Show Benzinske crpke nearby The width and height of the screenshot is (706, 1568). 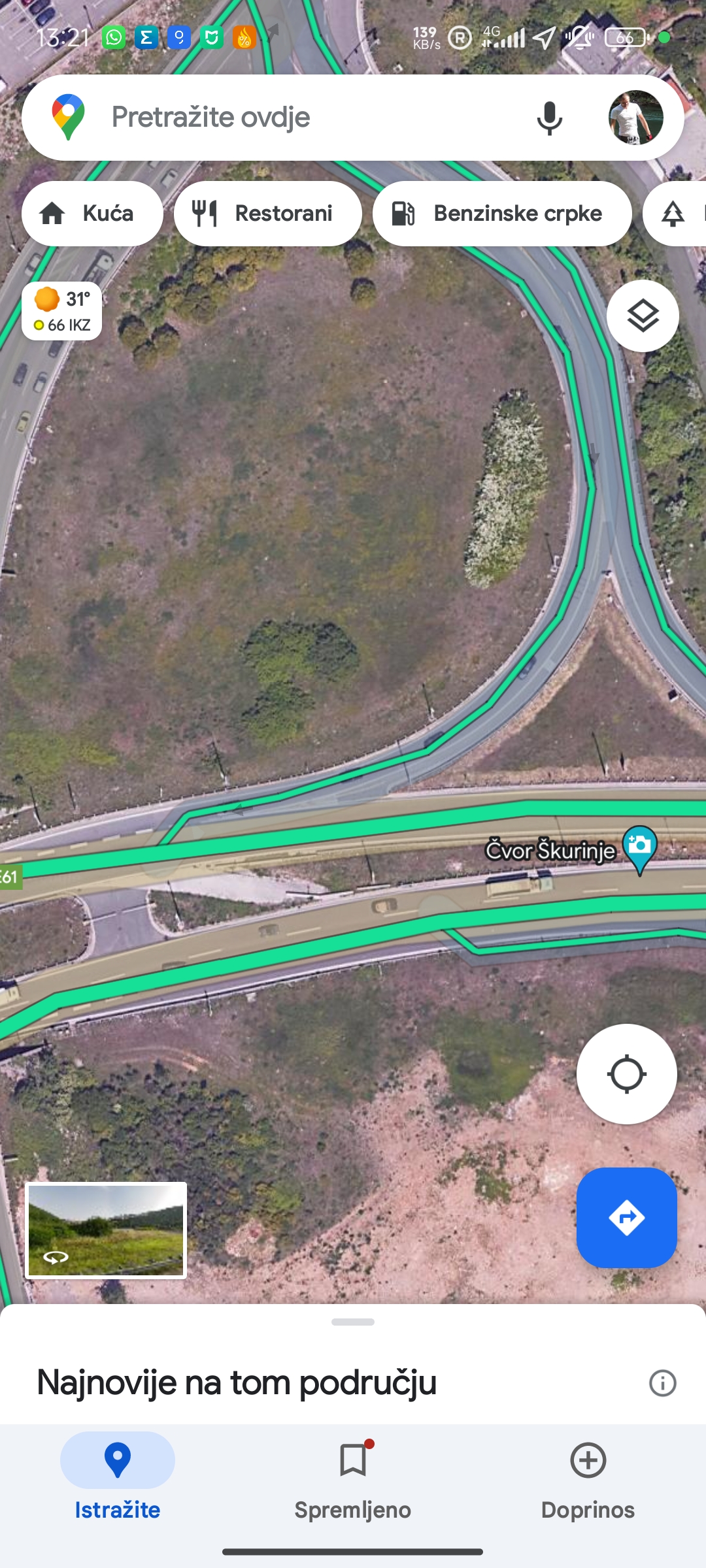coord(502,214)
